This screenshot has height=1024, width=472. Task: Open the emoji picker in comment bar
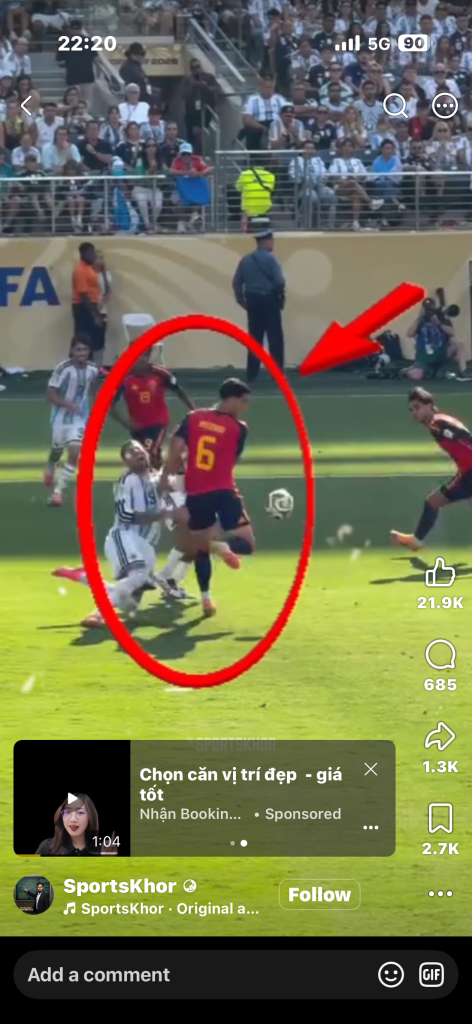[x=391, y=975]
